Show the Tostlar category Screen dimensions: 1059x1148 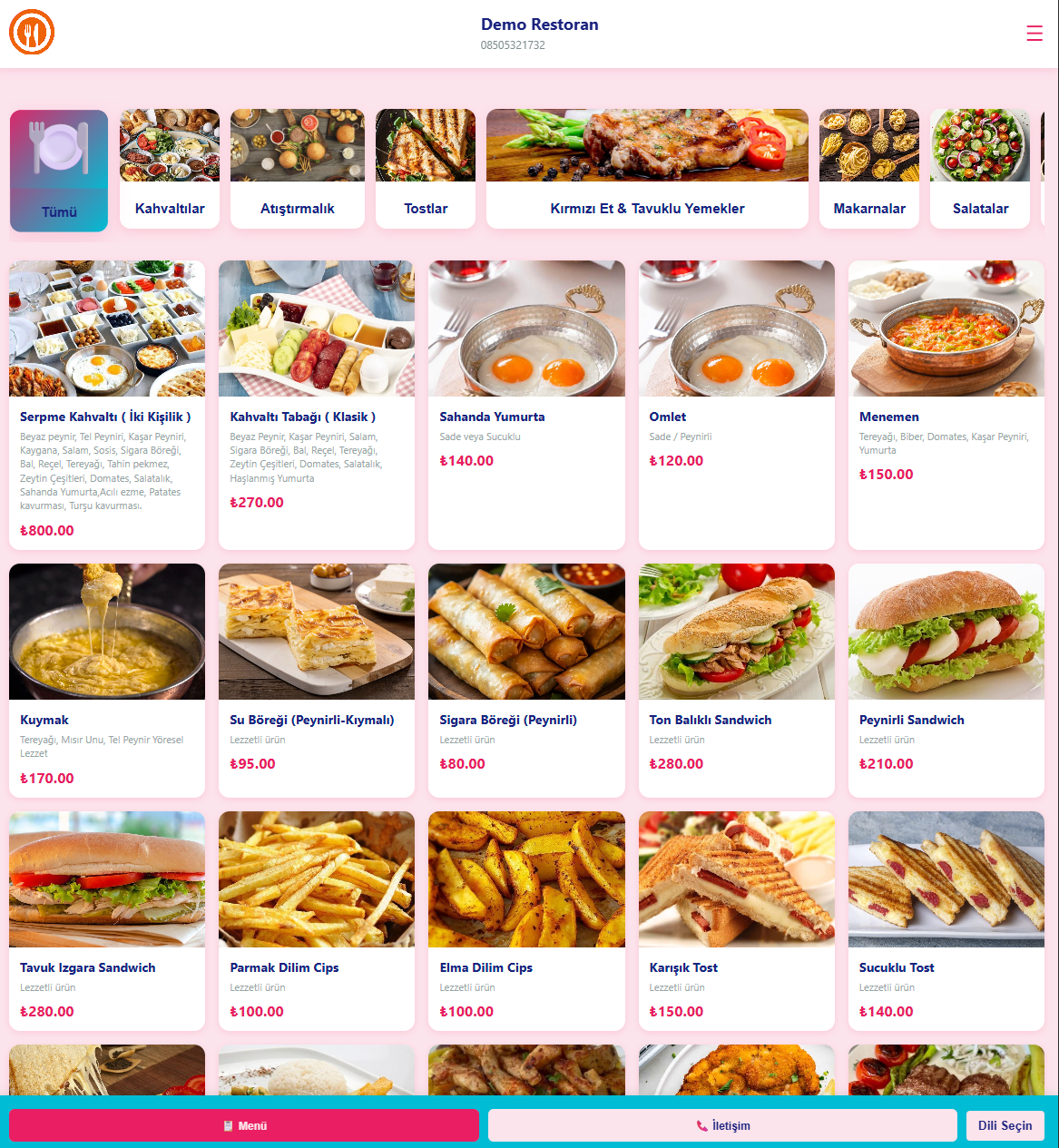pos(426,169)
